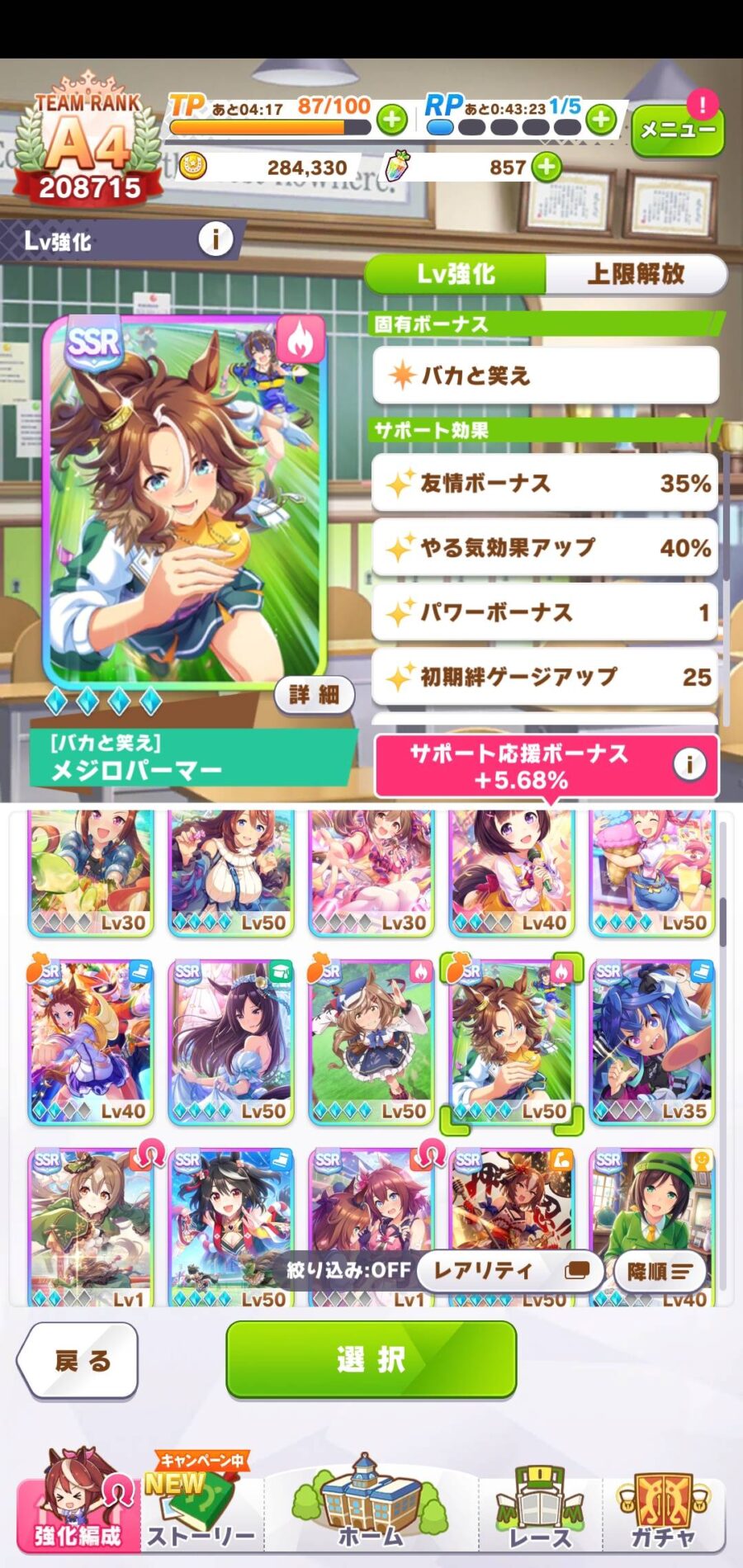Select the Lv35 blue-haired SSR card
This screenshot has height=1568, width=743.
[652, 1041]
